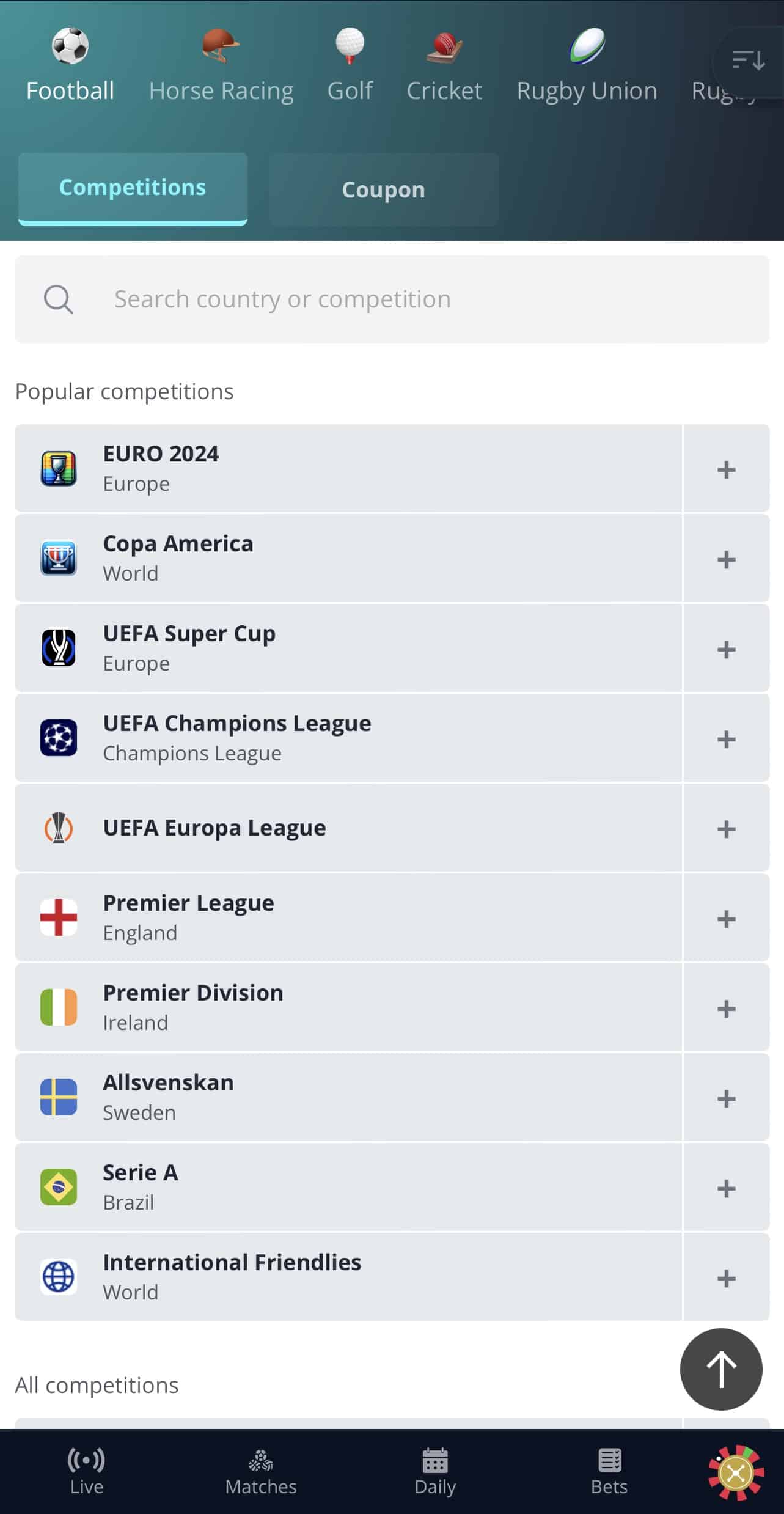This screenshot has height=1514, width=784.
Task: Select the Rugby Union sport icon
Action: [587, 61]
